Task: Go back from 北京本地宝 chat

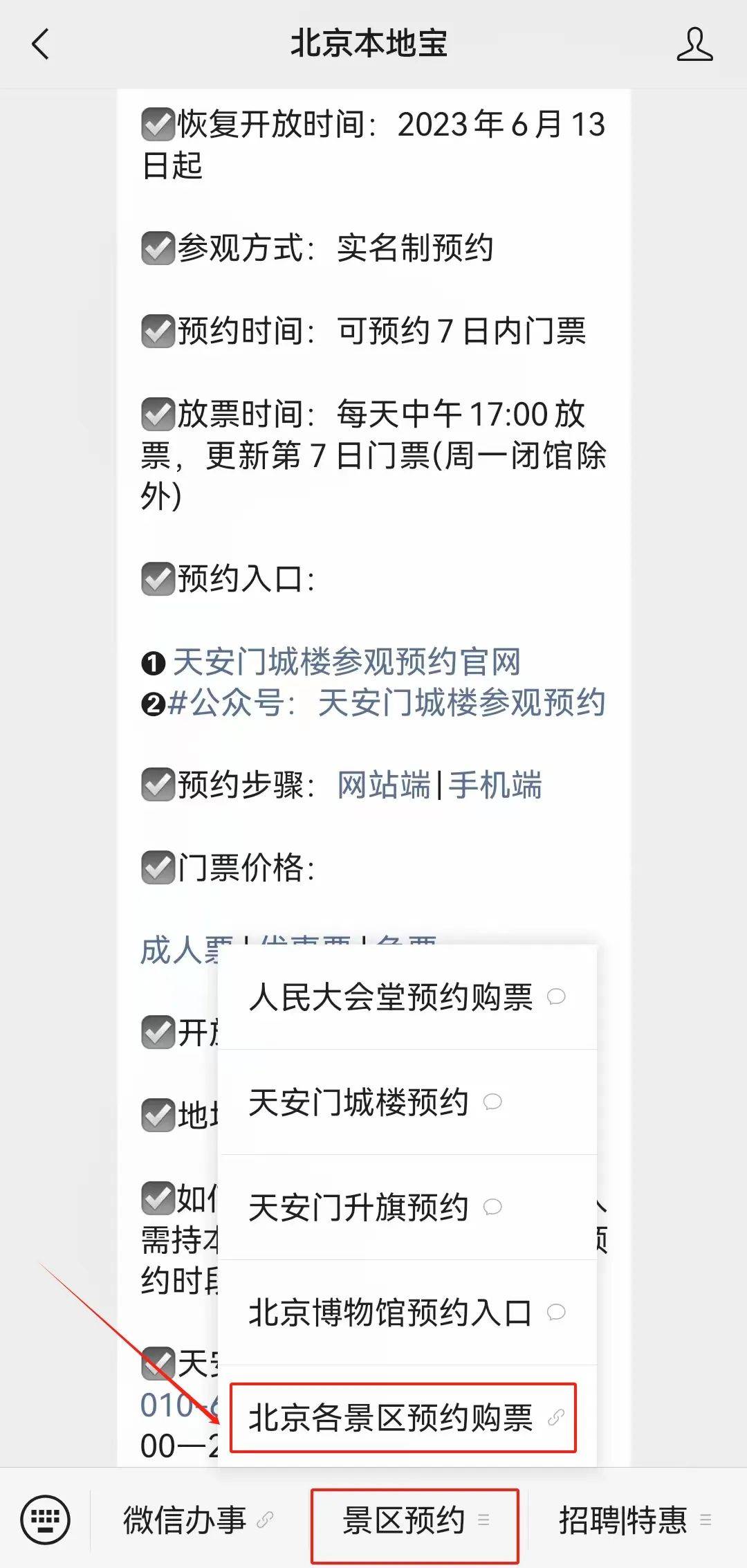Action: click(x=41, y=44)
